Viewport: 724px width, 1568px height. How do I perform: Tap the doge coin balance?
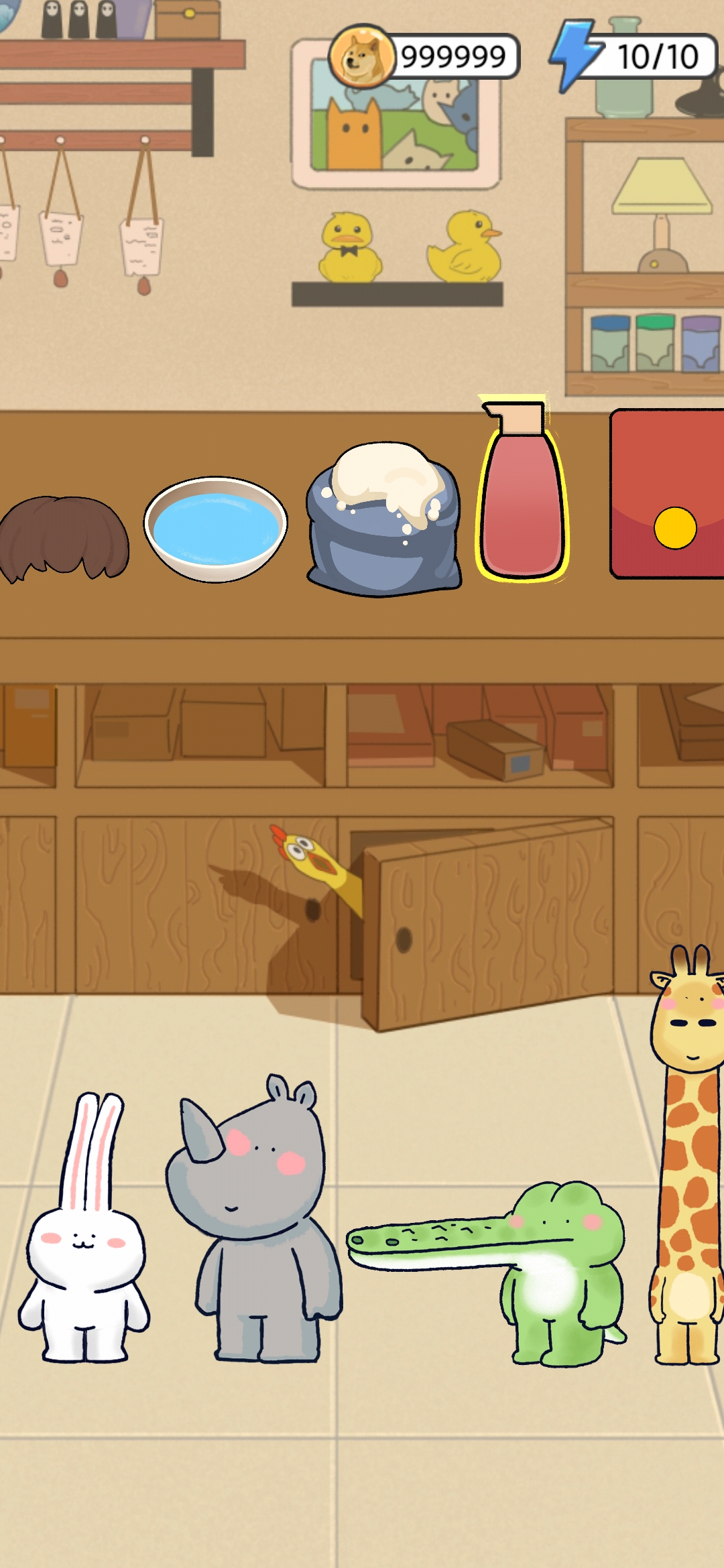pyautogui.click(x=425, y=56)
